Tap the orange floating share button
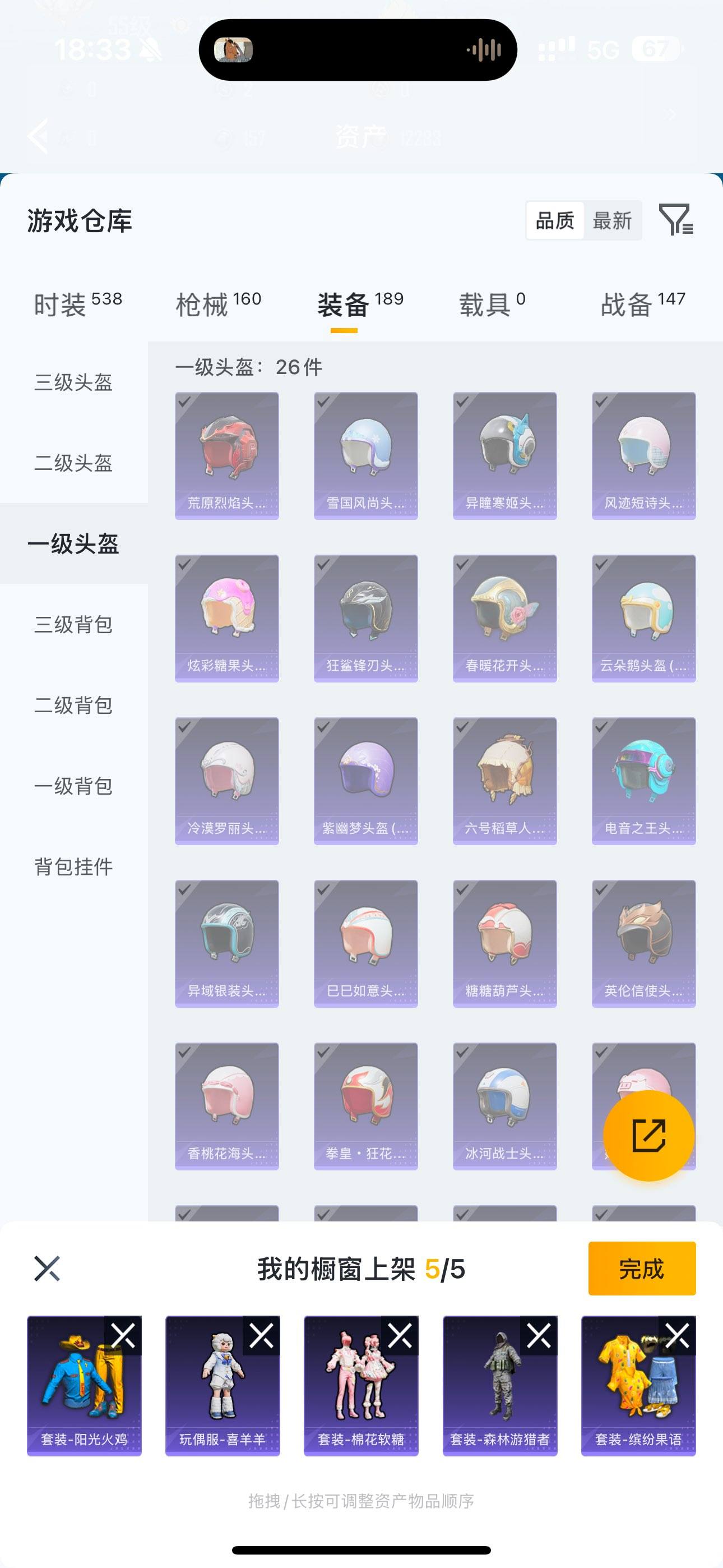Image resolution: width=723 pixels, height=1568 pixels. pyautogui.click(x=648, y=1135)
